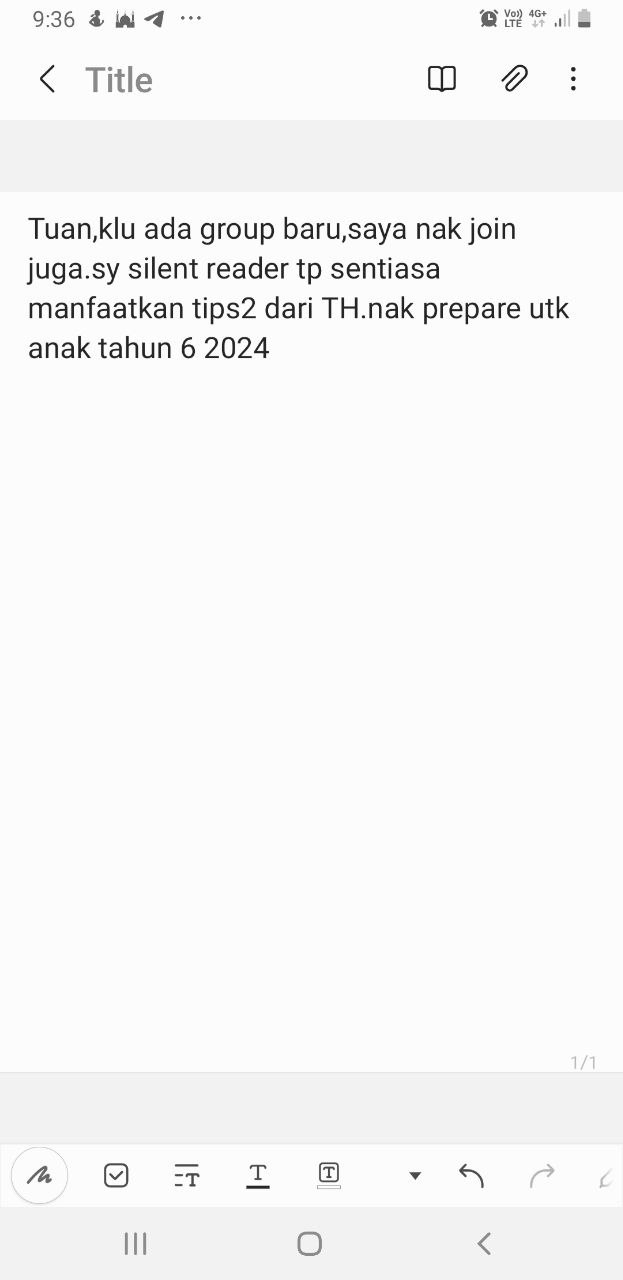The width and height of the screenshot is (623, 1280).
Task: Go back from the note editor
Action: pos(47,80)
